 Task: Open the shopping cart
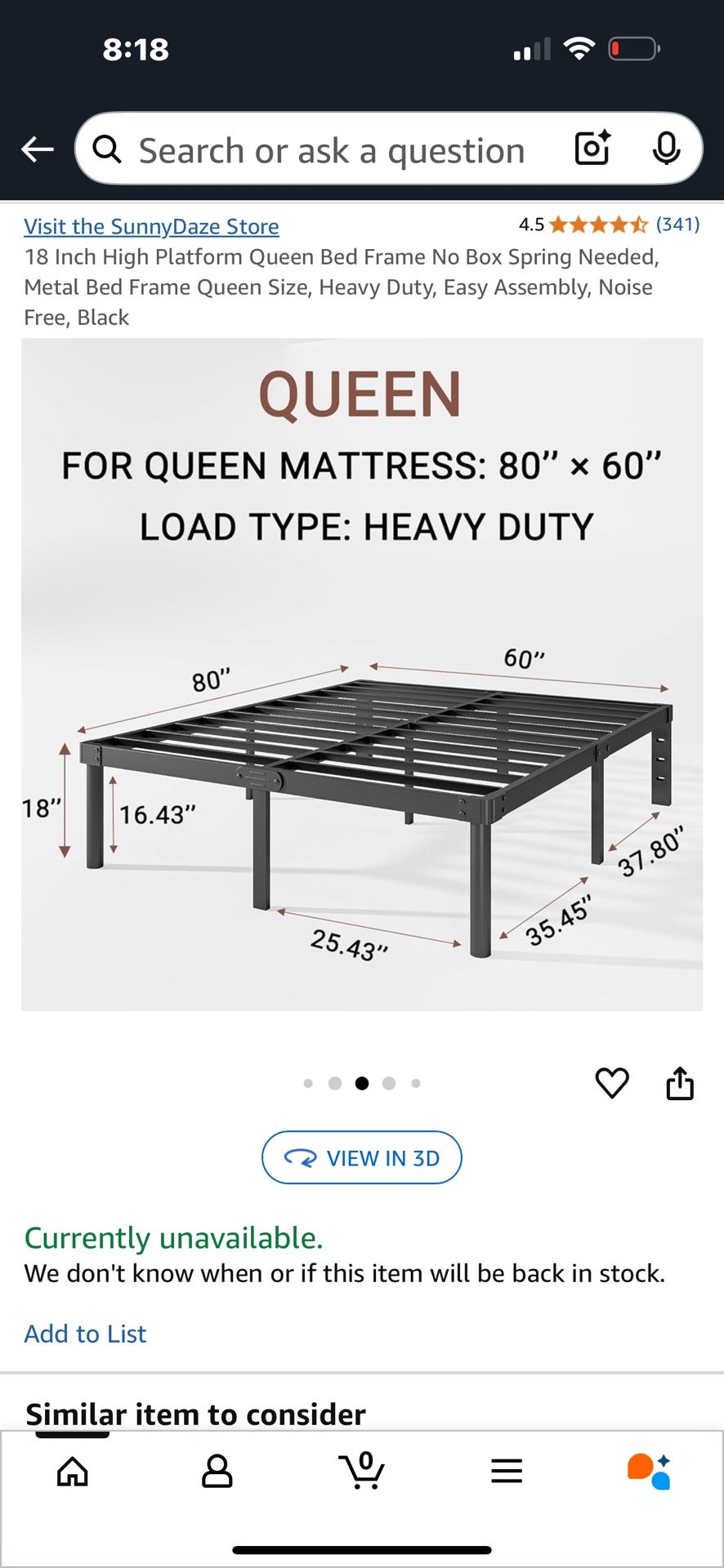pos(362,1470)
